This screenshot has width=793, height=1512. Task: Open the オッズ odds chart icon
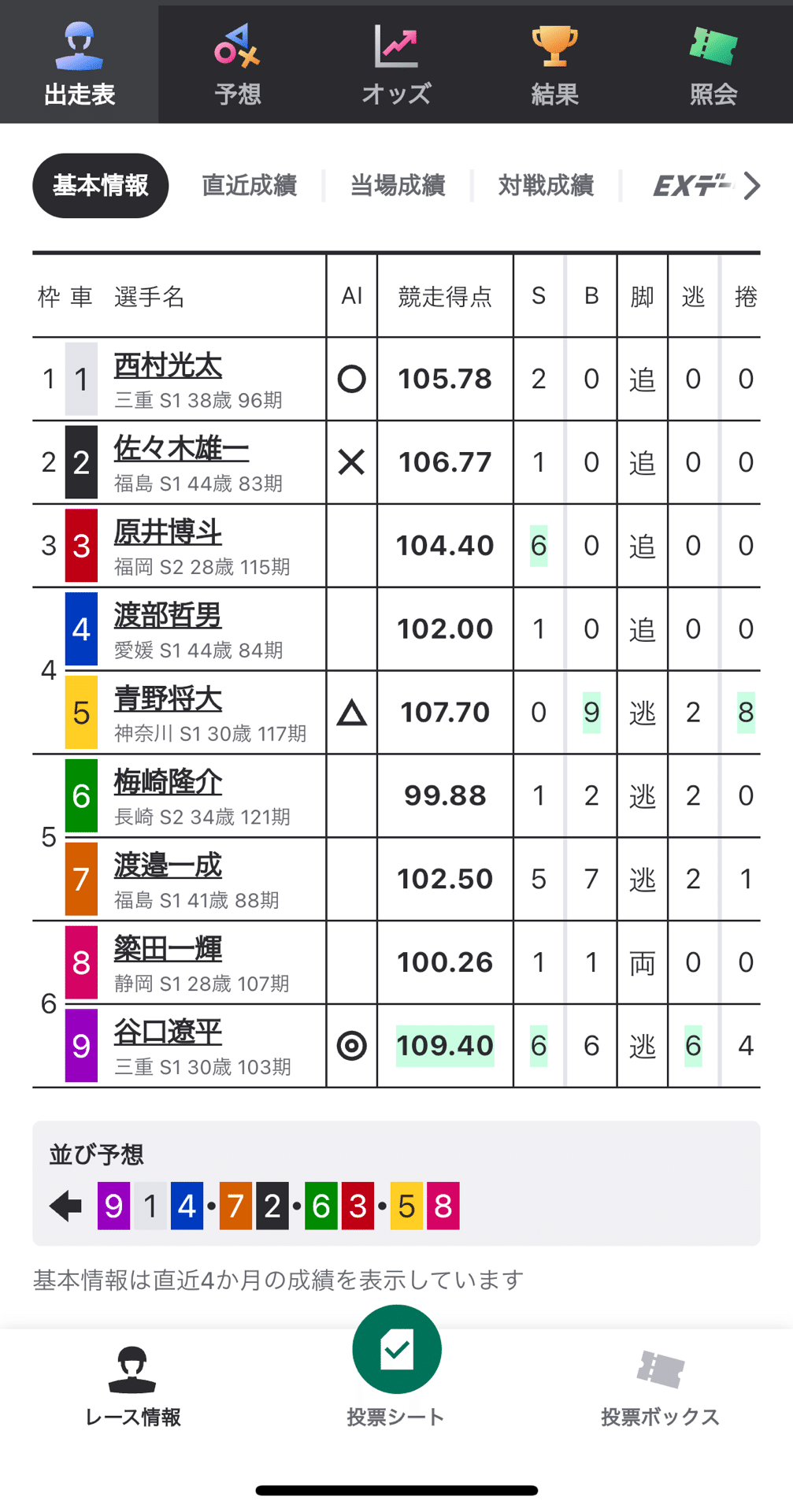[x=396, y=47]
